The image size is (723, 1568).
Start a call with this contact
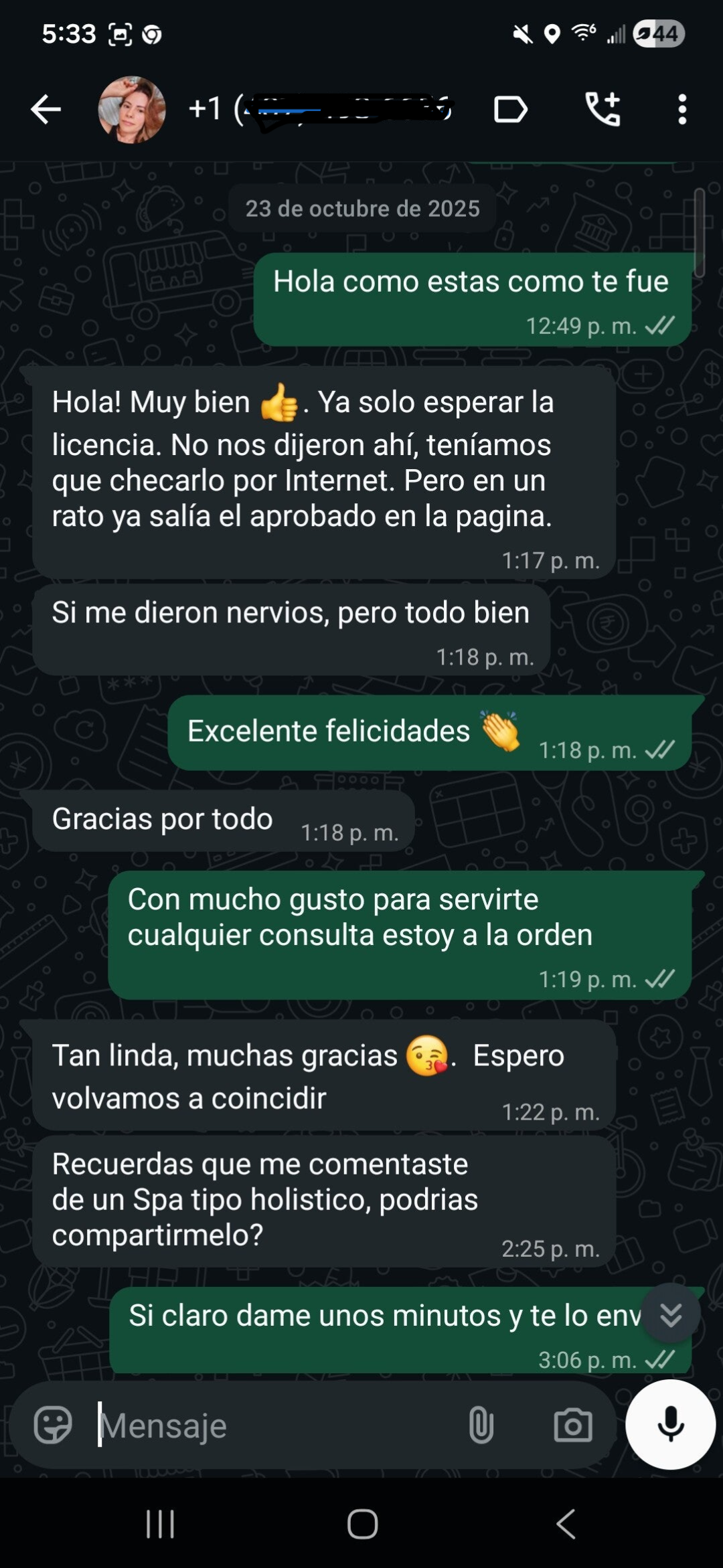(x=602, y=109)
